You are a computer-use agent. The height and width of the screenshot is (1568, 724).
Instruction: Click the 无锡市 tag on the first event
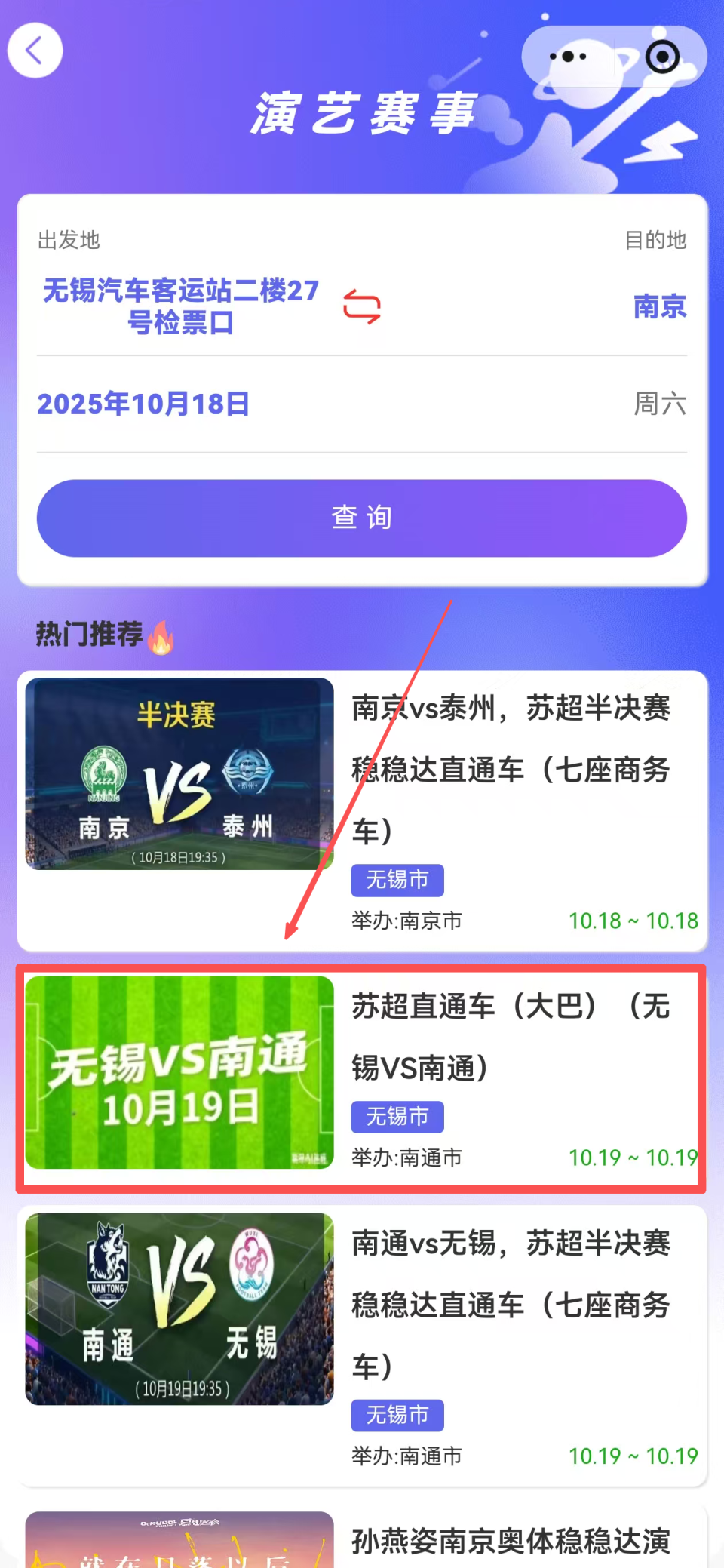pyautogui.click(x=397, y=879)
